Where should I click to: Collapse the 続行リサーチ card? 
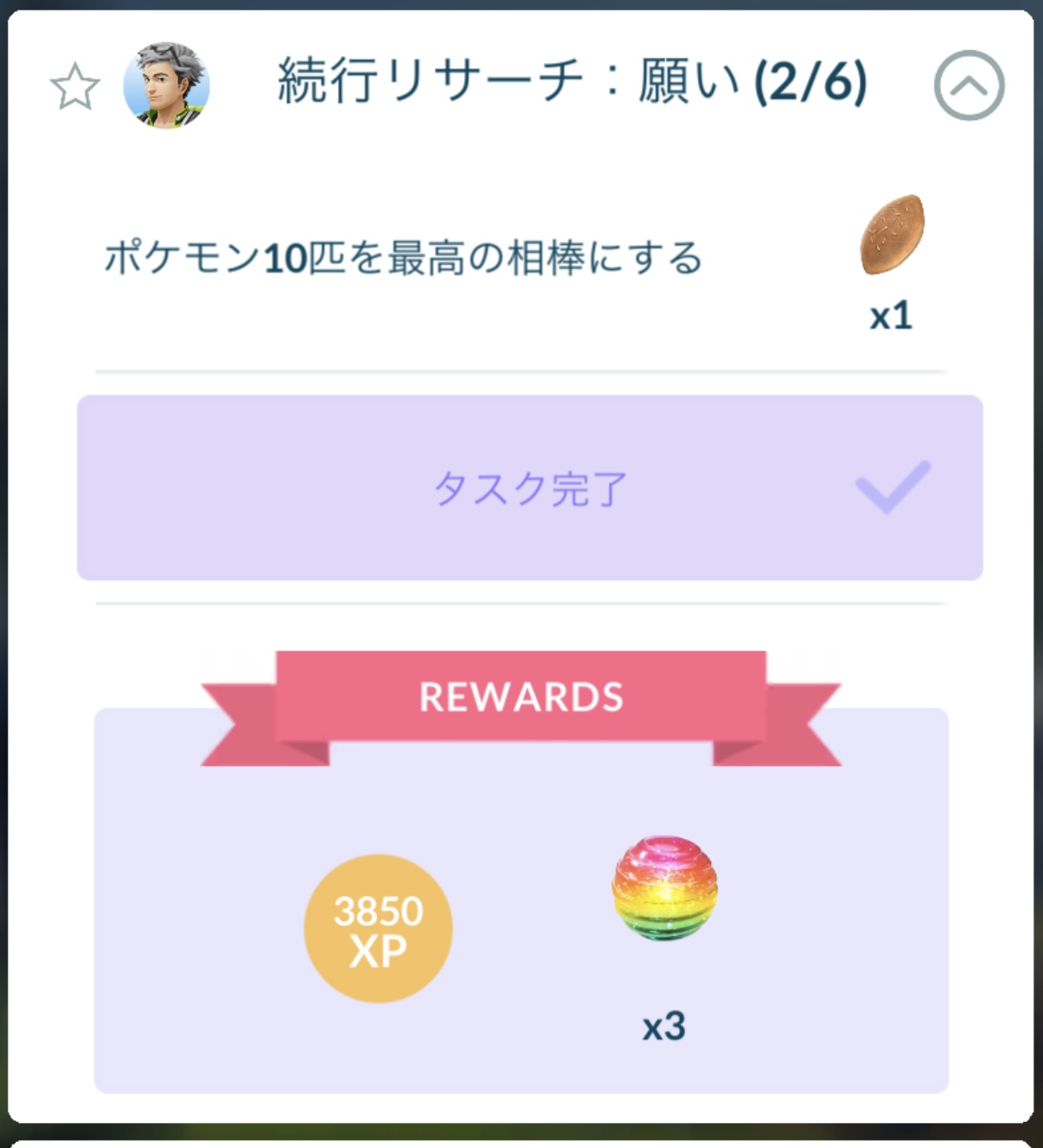(969, 86)
